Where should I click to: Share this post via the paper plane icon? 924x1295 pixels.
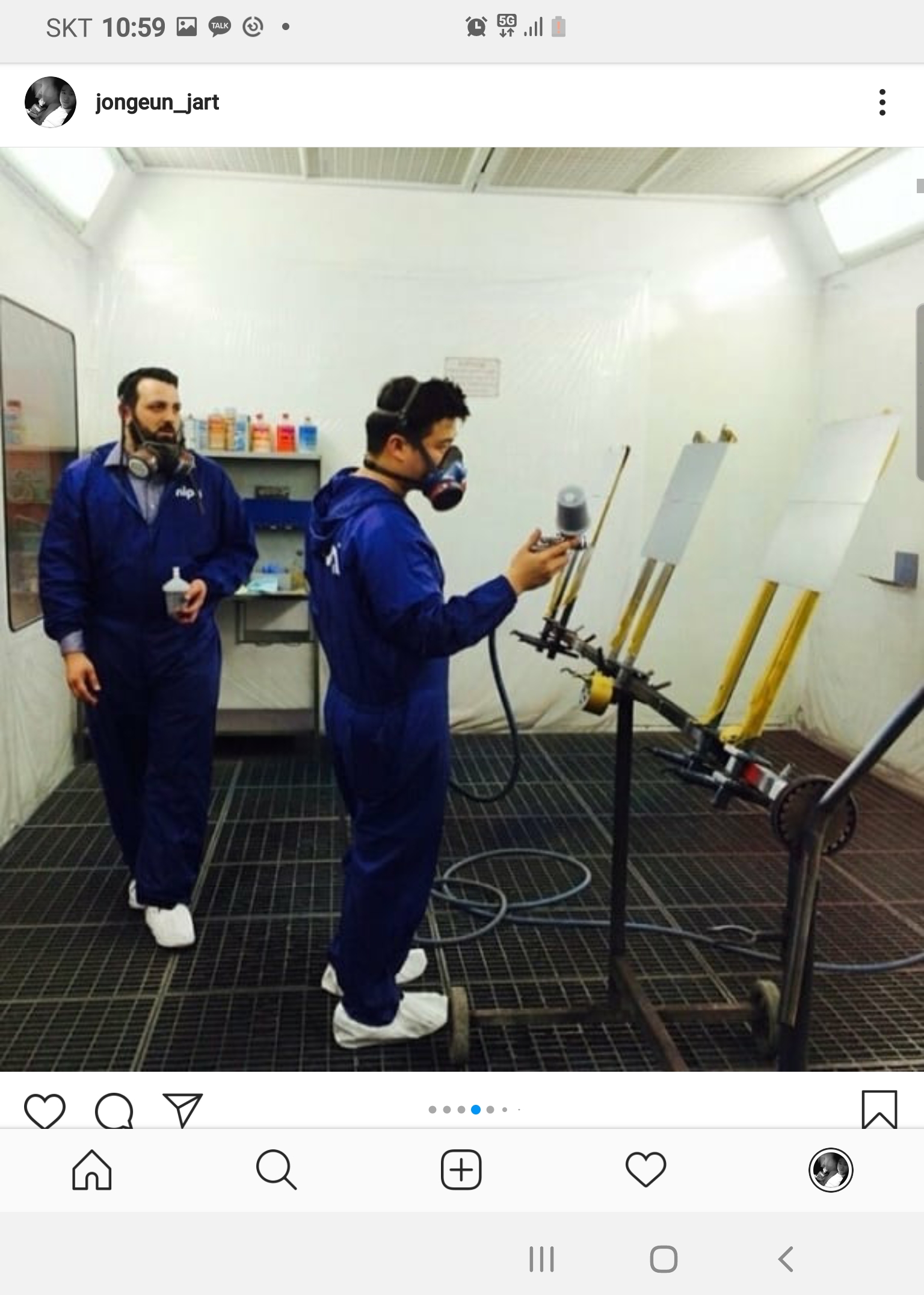[183, 1110]
